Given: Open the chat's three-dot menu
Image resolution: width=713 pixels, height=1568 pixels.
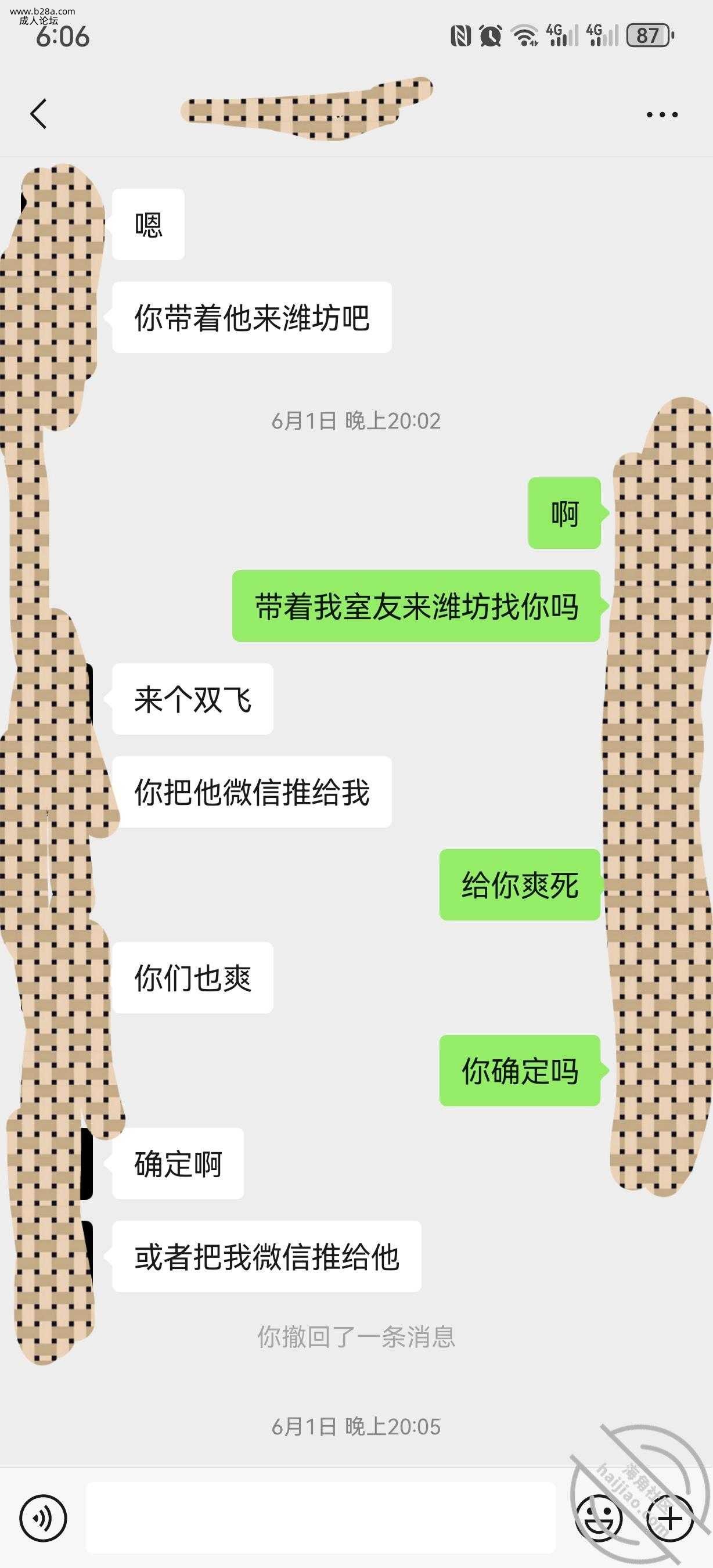Looking at the screenshot, I should click(x=662, y=114).
